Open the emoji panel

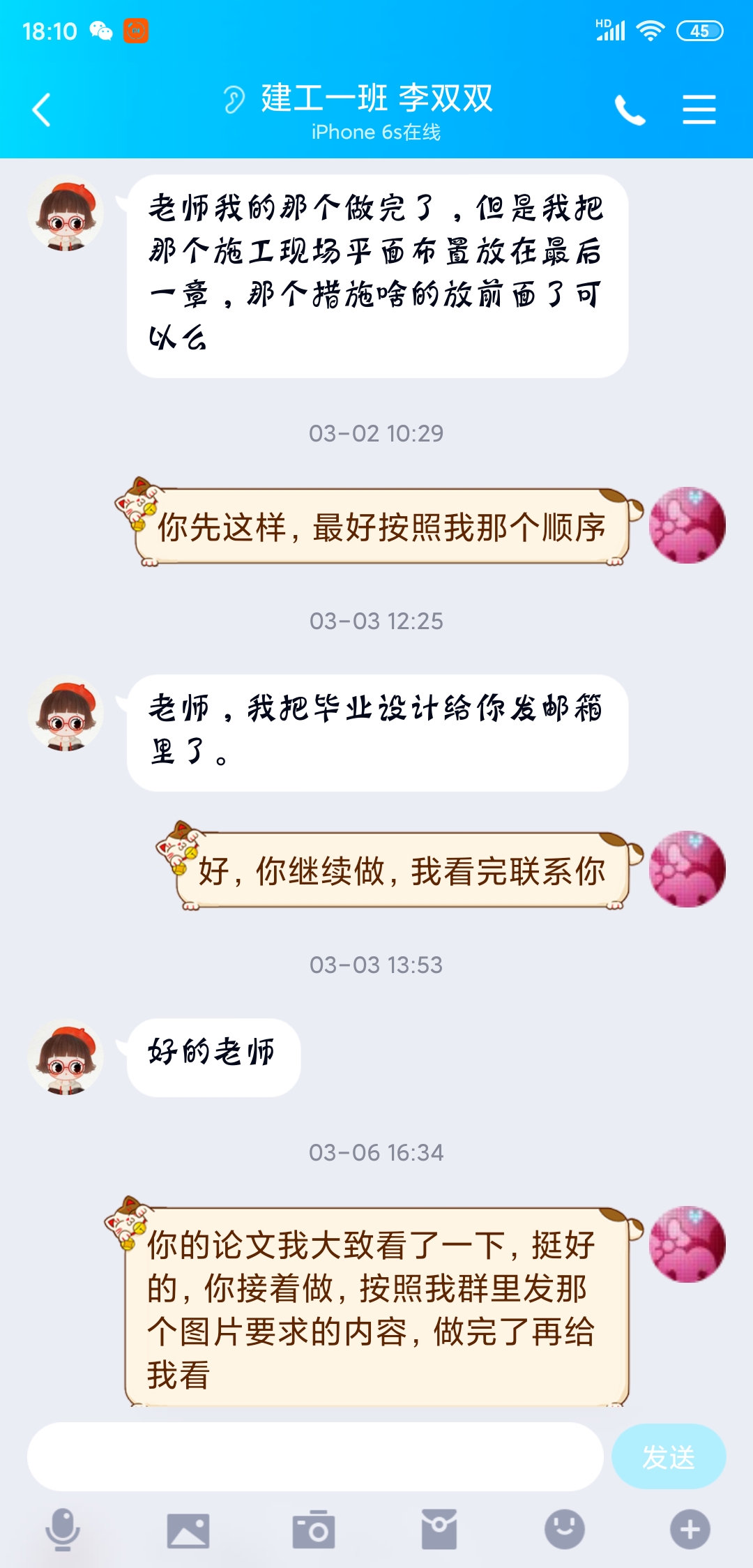tap(564, 1529)
